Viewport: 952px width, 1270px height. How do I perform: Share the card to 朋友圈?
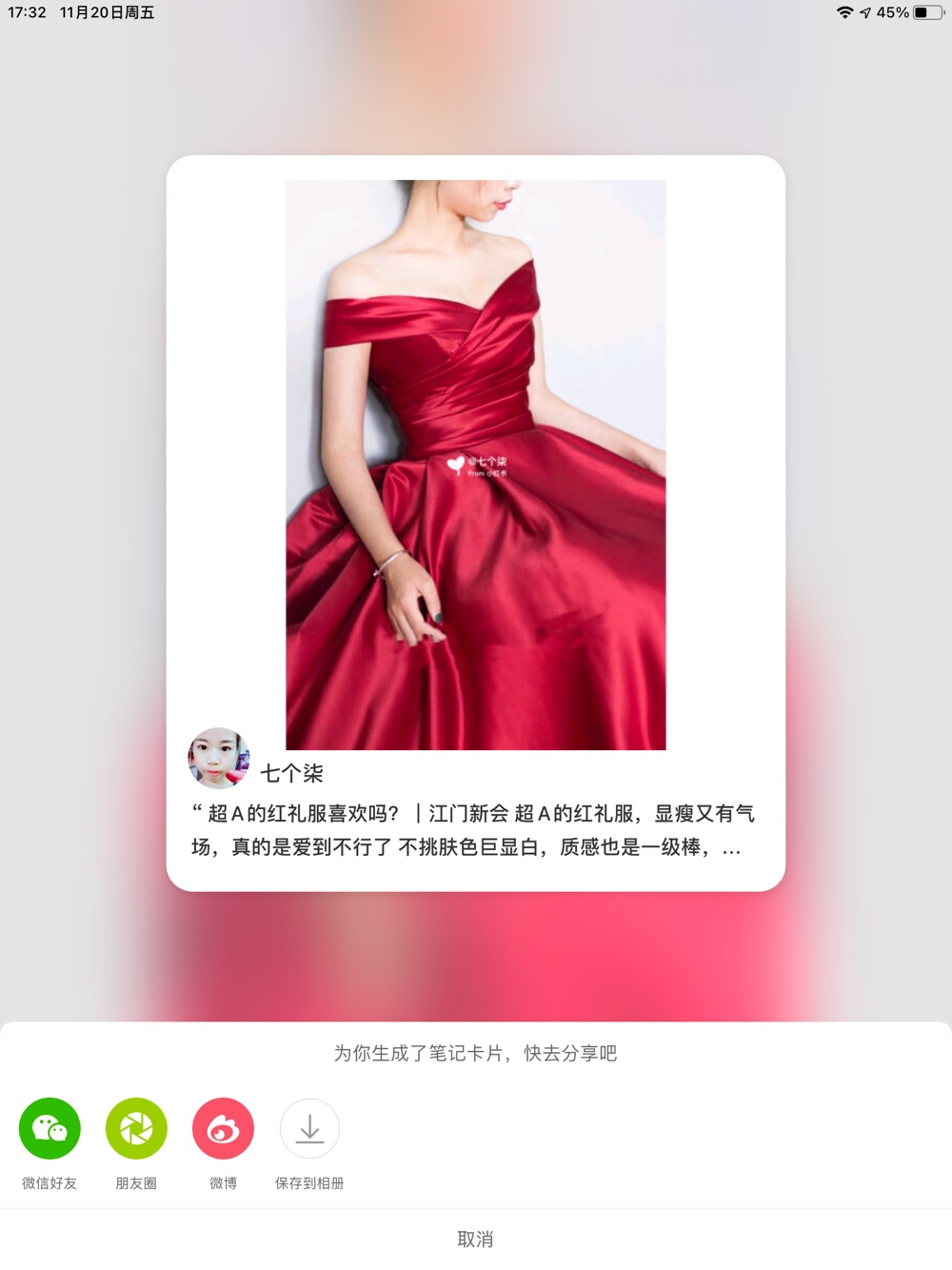coord(136,1129)
